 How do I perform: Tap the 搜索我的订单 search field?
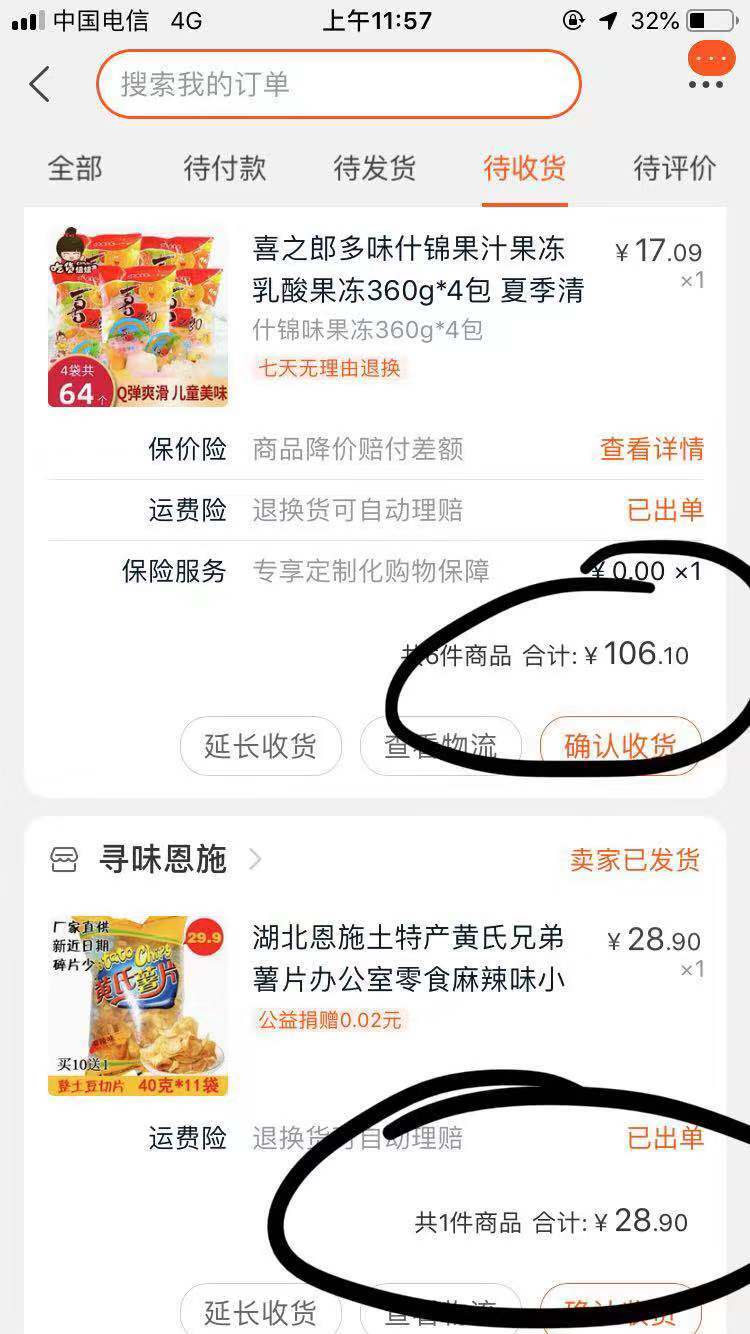click(x=339, y=84)
